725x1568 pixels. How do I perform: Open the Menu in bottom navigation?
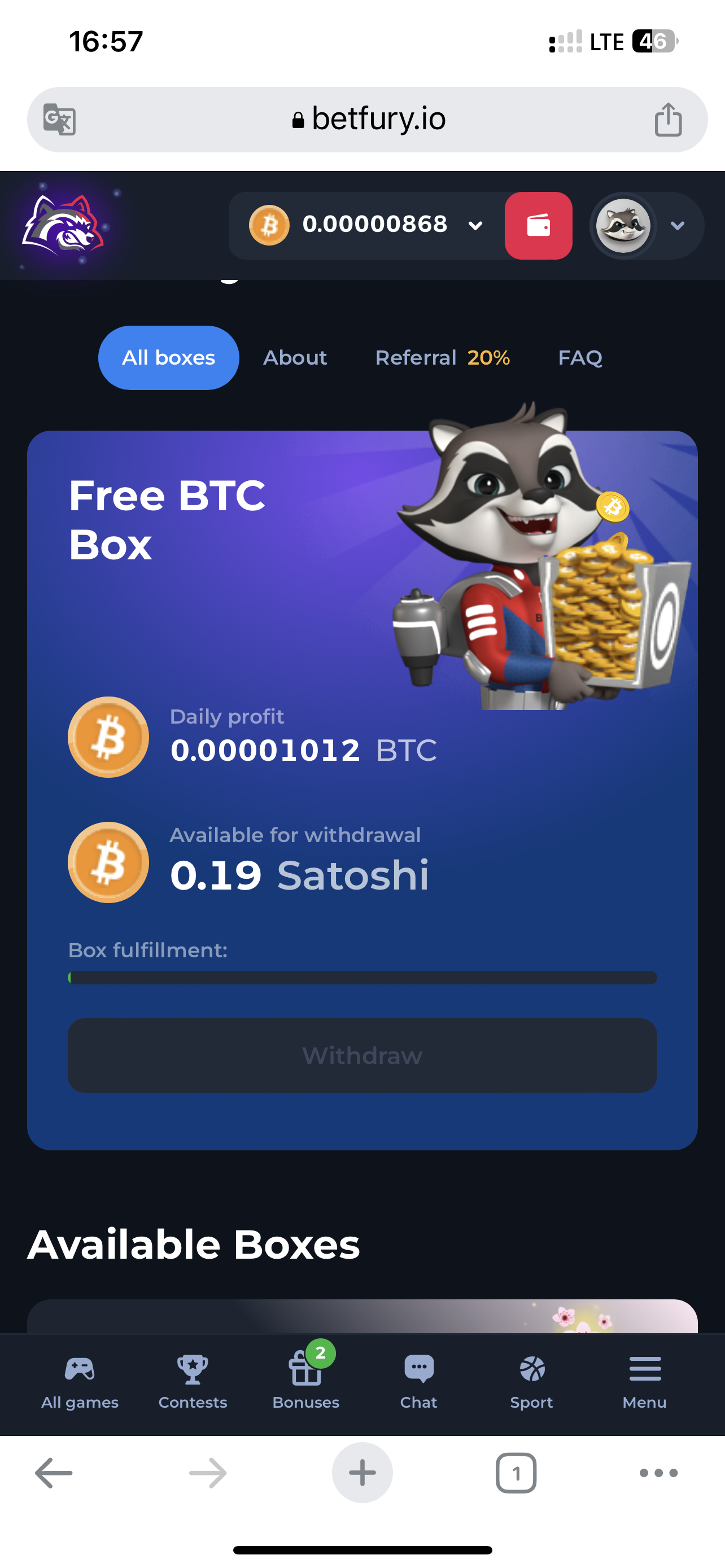645,1383
